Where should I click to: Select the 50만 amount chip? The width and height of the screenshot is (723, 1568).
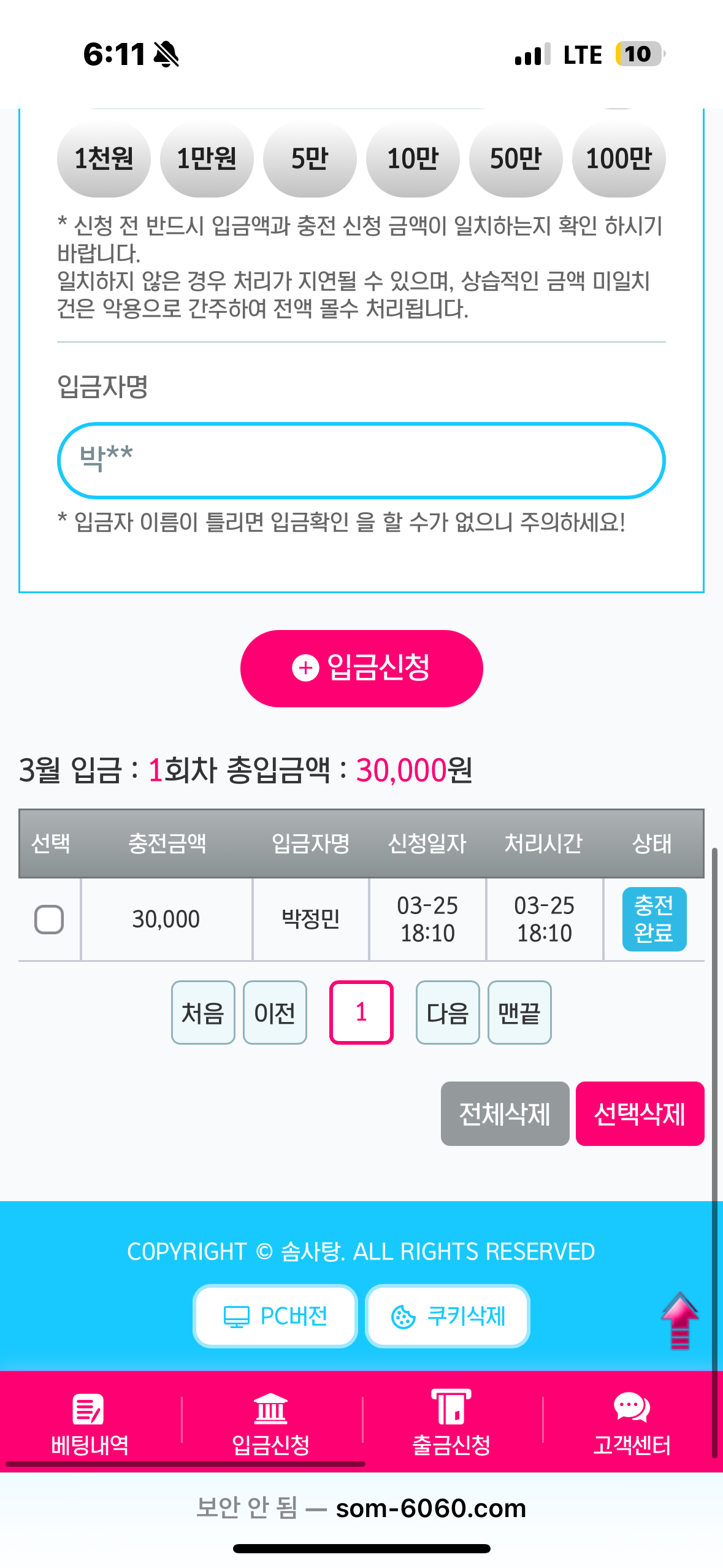point(516,159)
